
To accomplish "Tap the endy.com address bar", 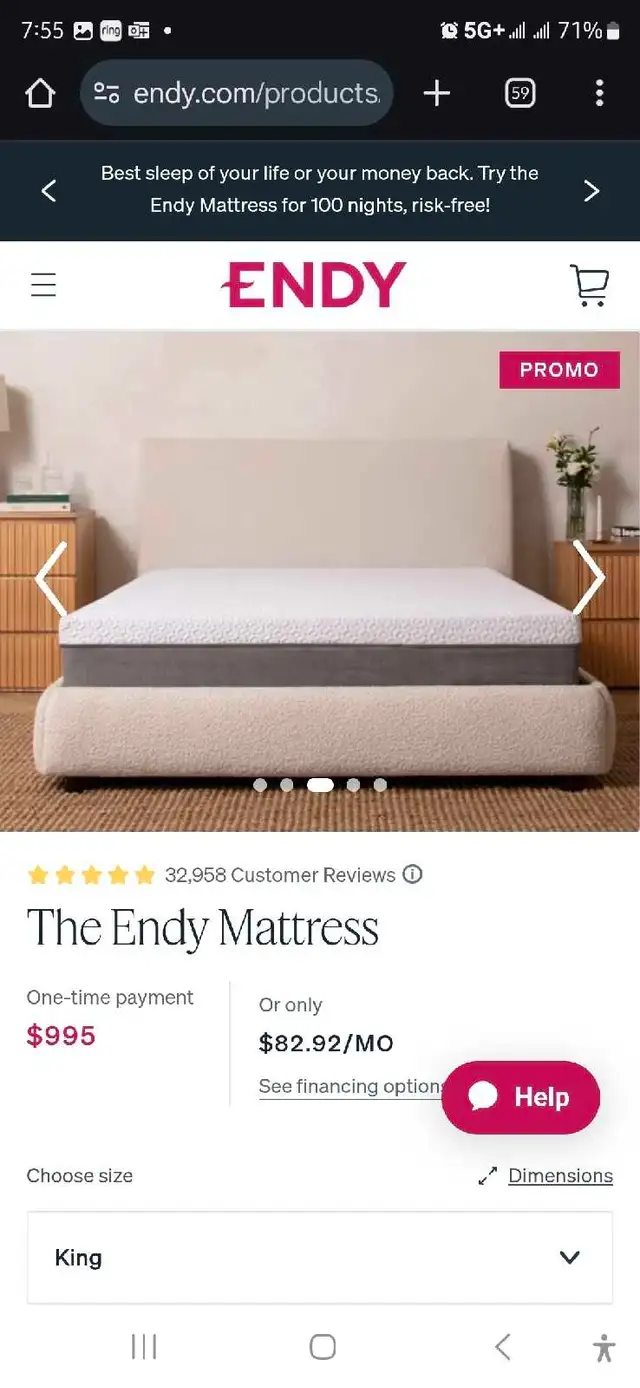I will point(237,93).
